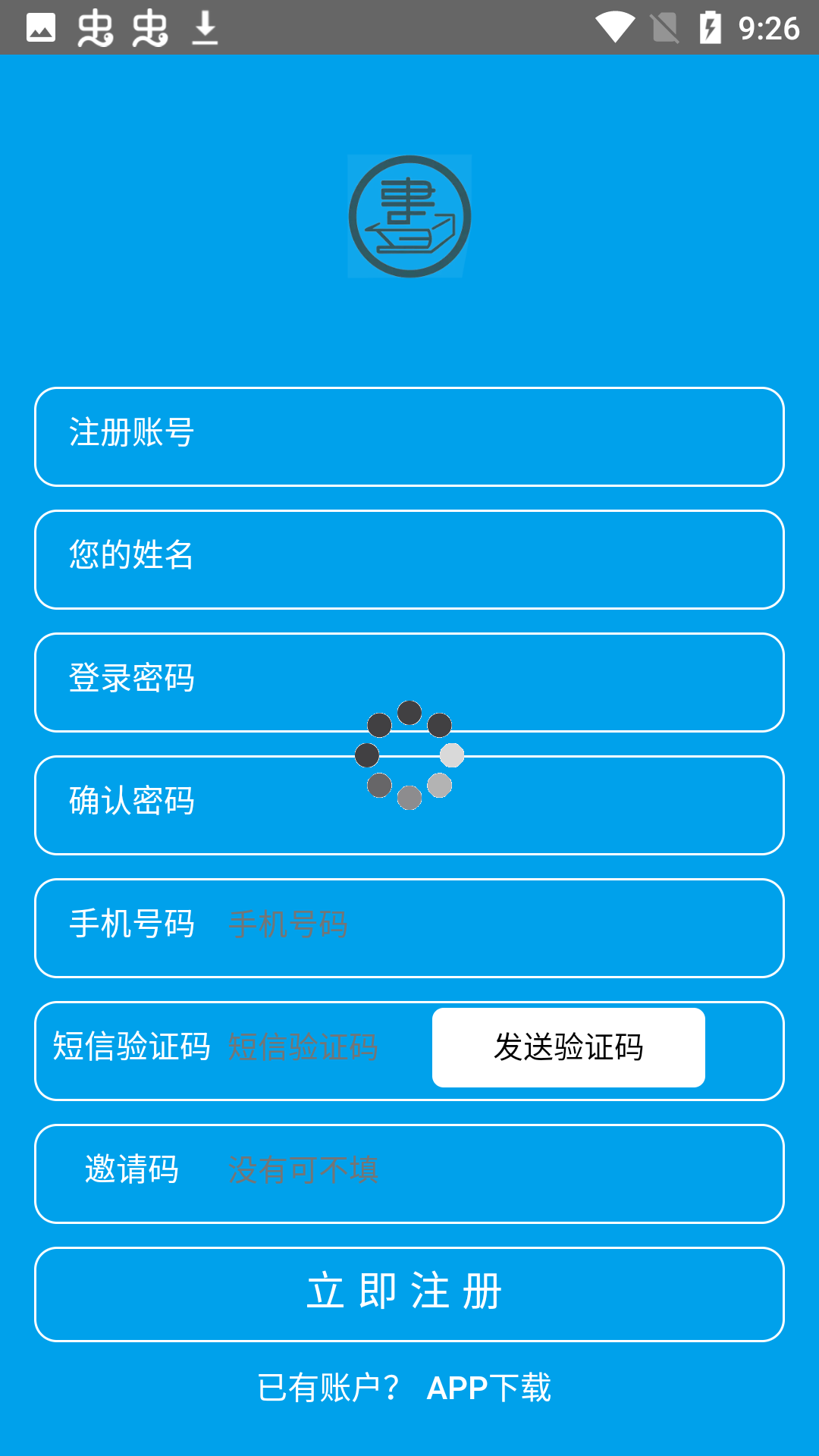
Task: Click into the 注册账号 field
Action: (409, 436)
